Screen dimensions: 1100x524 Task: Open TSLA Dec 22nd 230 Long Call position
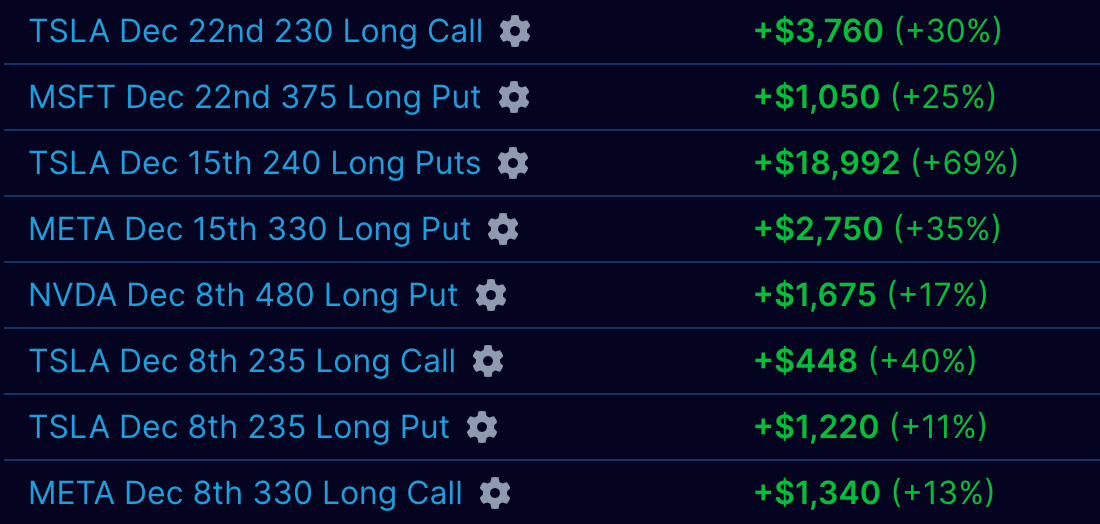point(255,32)
